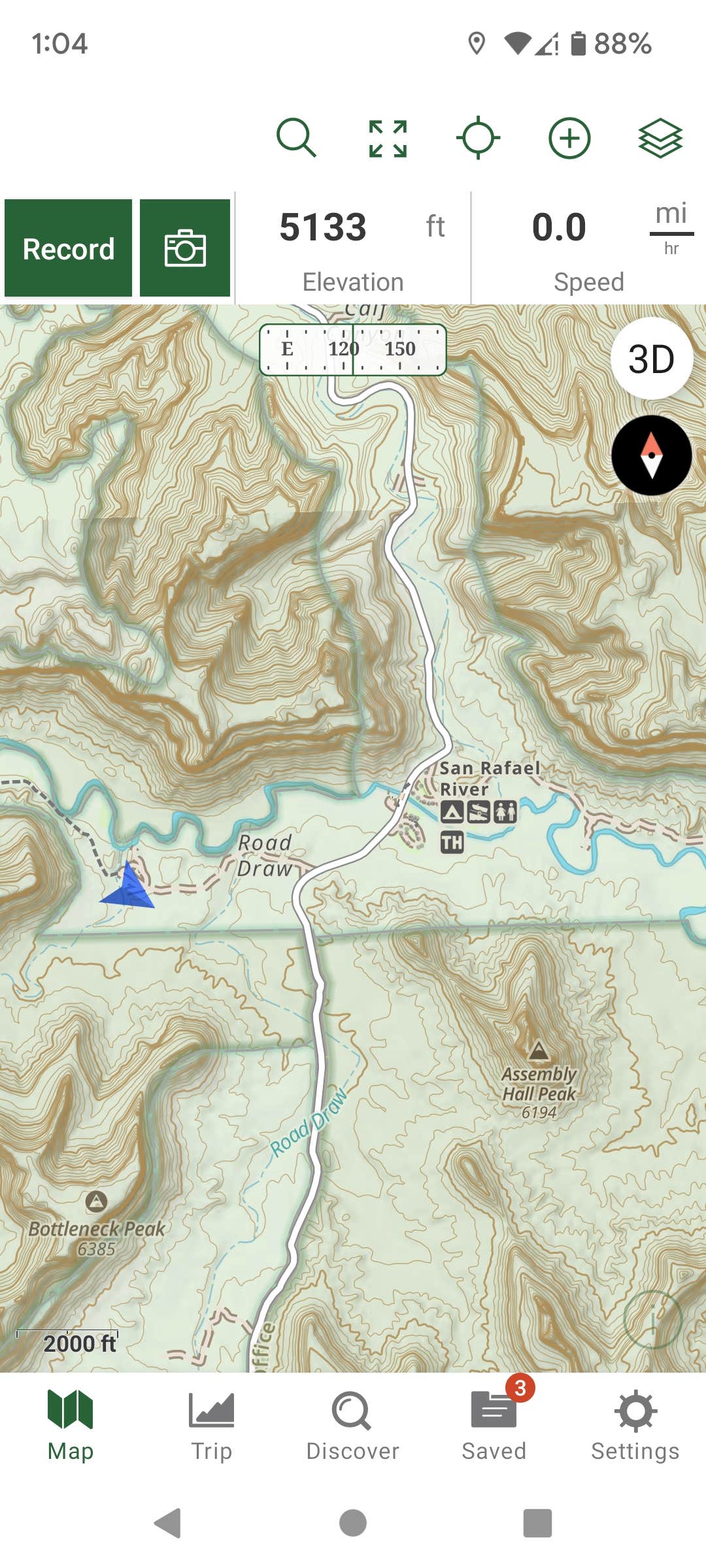Tap the heading scale showing E 120 150

coord(353,350)
